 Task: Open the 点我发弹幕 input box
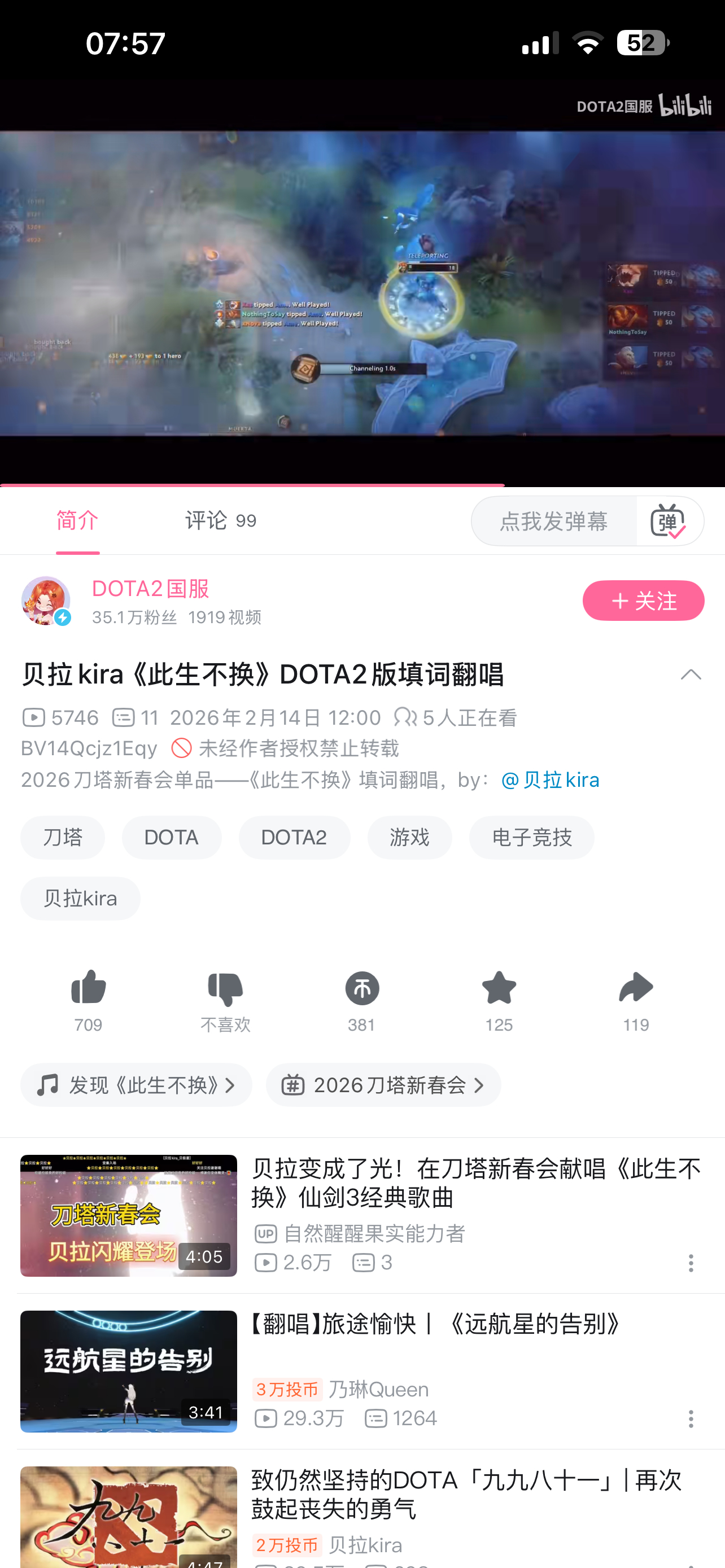pyautogui.click(x=553, y=521)
